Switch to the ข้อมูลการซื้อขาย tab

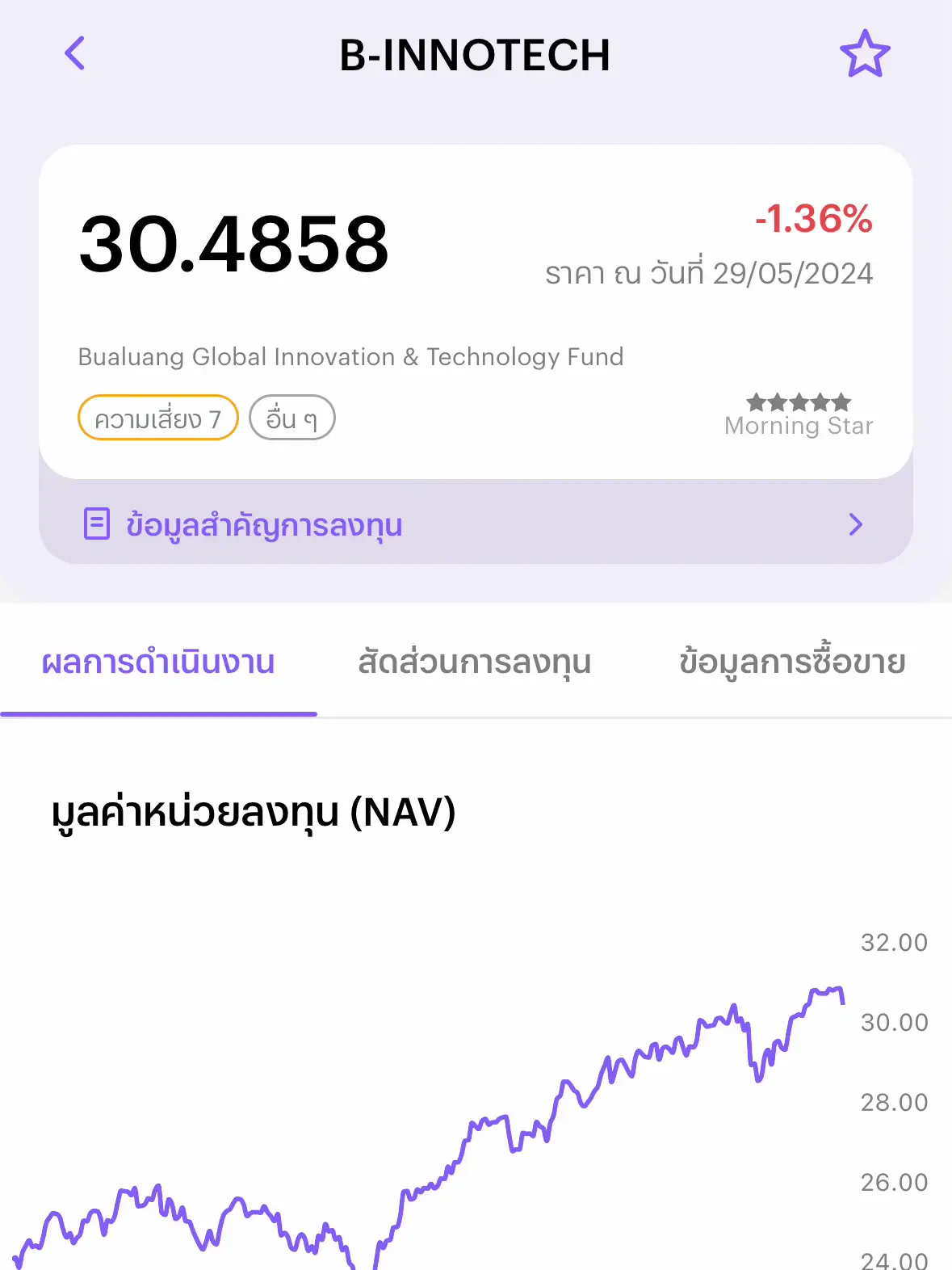tap(792, 662)
